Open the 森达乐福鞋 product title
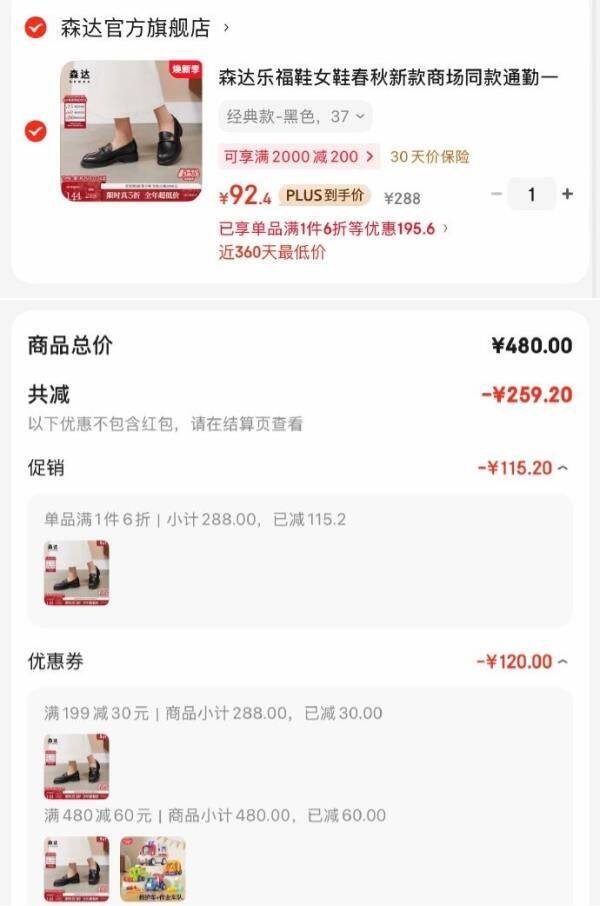Image resolution: width=600 pixels, height=906 pixels. (x=388, y=78)
